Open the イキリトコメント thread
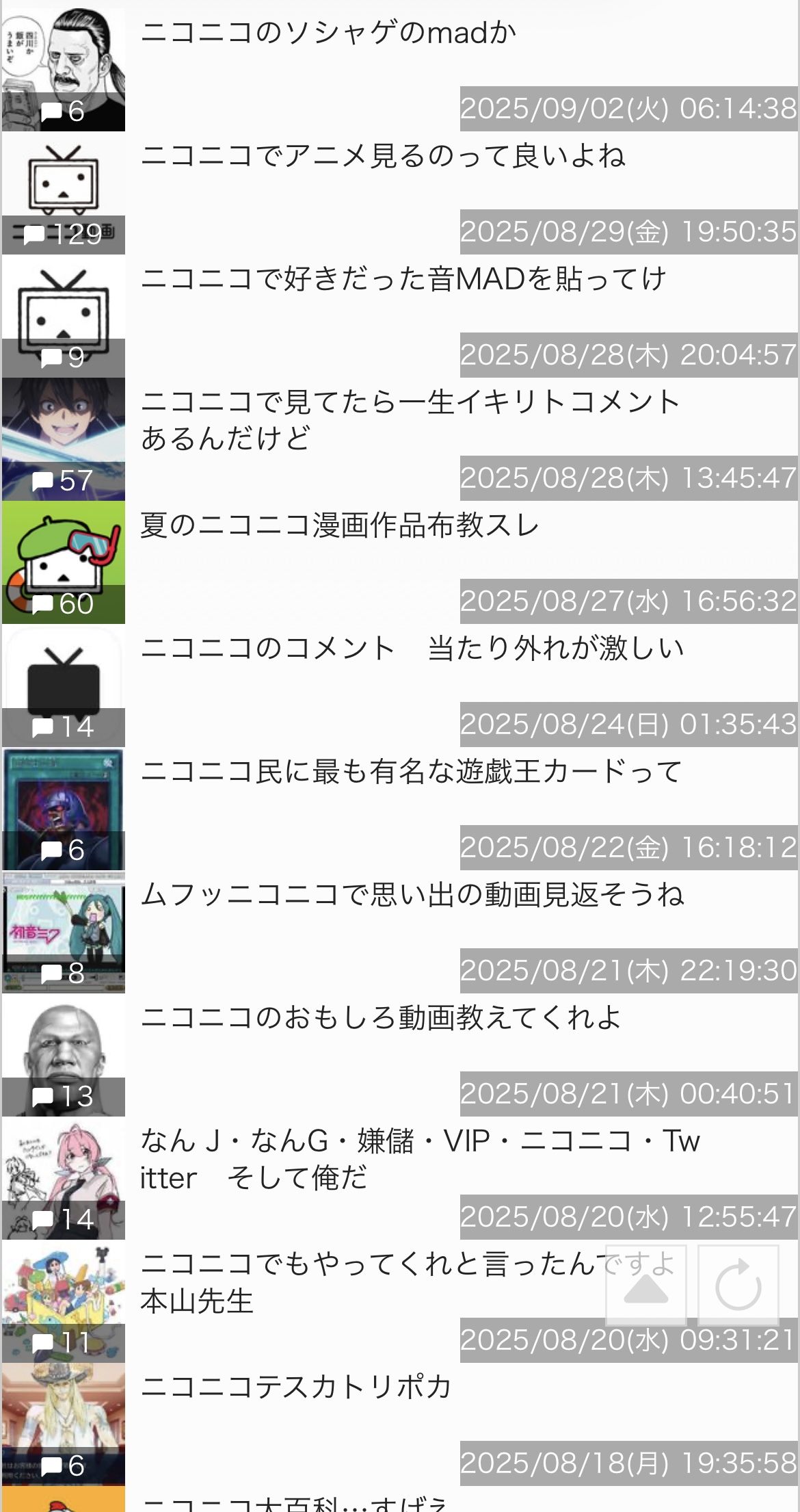This screenshot has height=1512, width=800. [410, 419]
